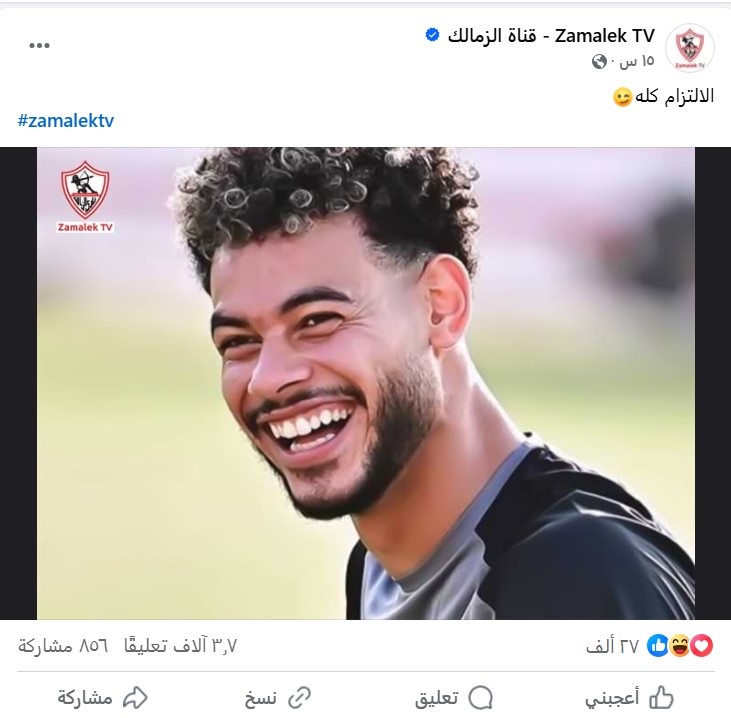This screenshot has width=731, height=718.
Task: Open the post timestamp ١٥ س
Action: (636, 61)
